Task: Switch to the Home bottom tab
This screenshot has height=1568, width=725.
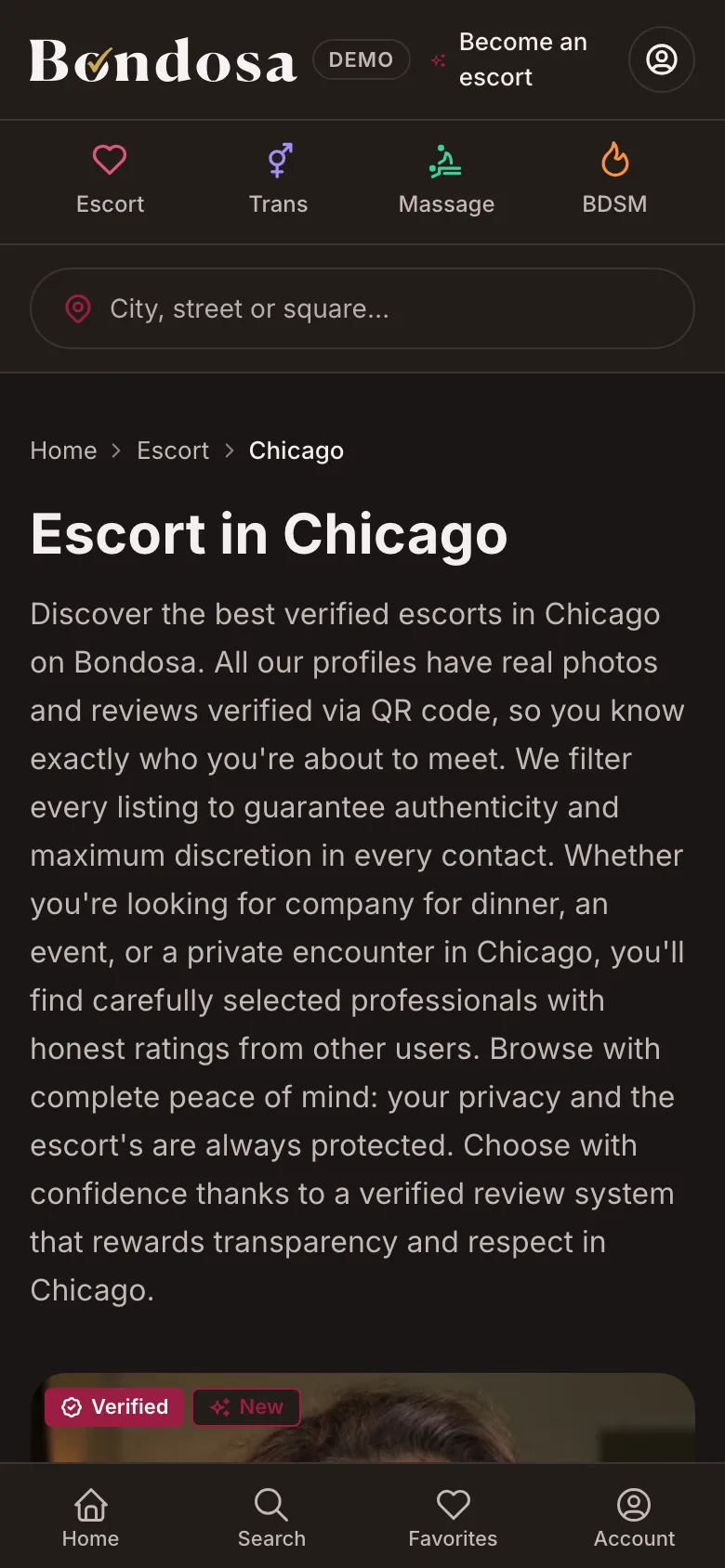Action: point(90,1518)
